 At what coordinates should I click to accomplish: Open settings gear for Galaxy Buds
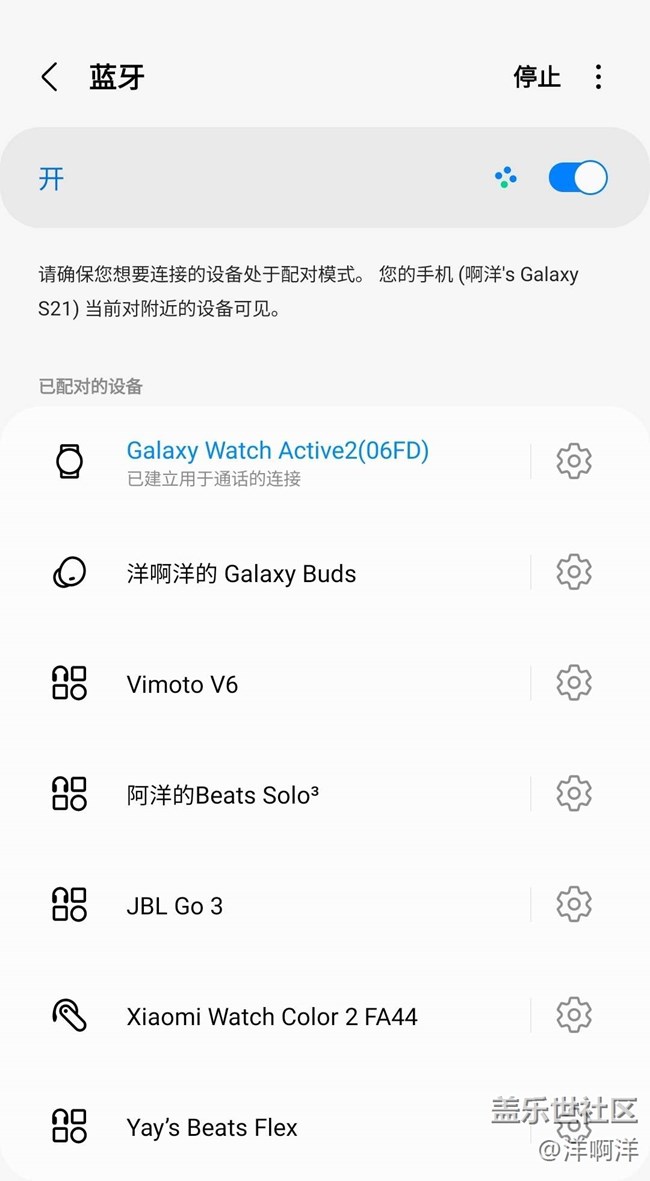[574, 572]
